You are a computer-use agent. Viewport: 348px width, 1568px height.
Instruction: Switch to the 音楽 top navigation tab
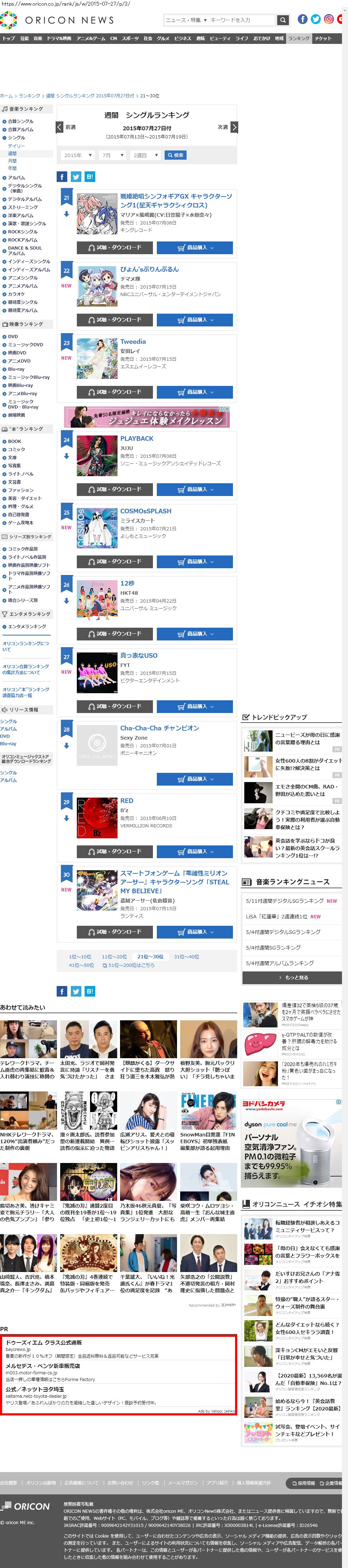(x=38, y=38)
